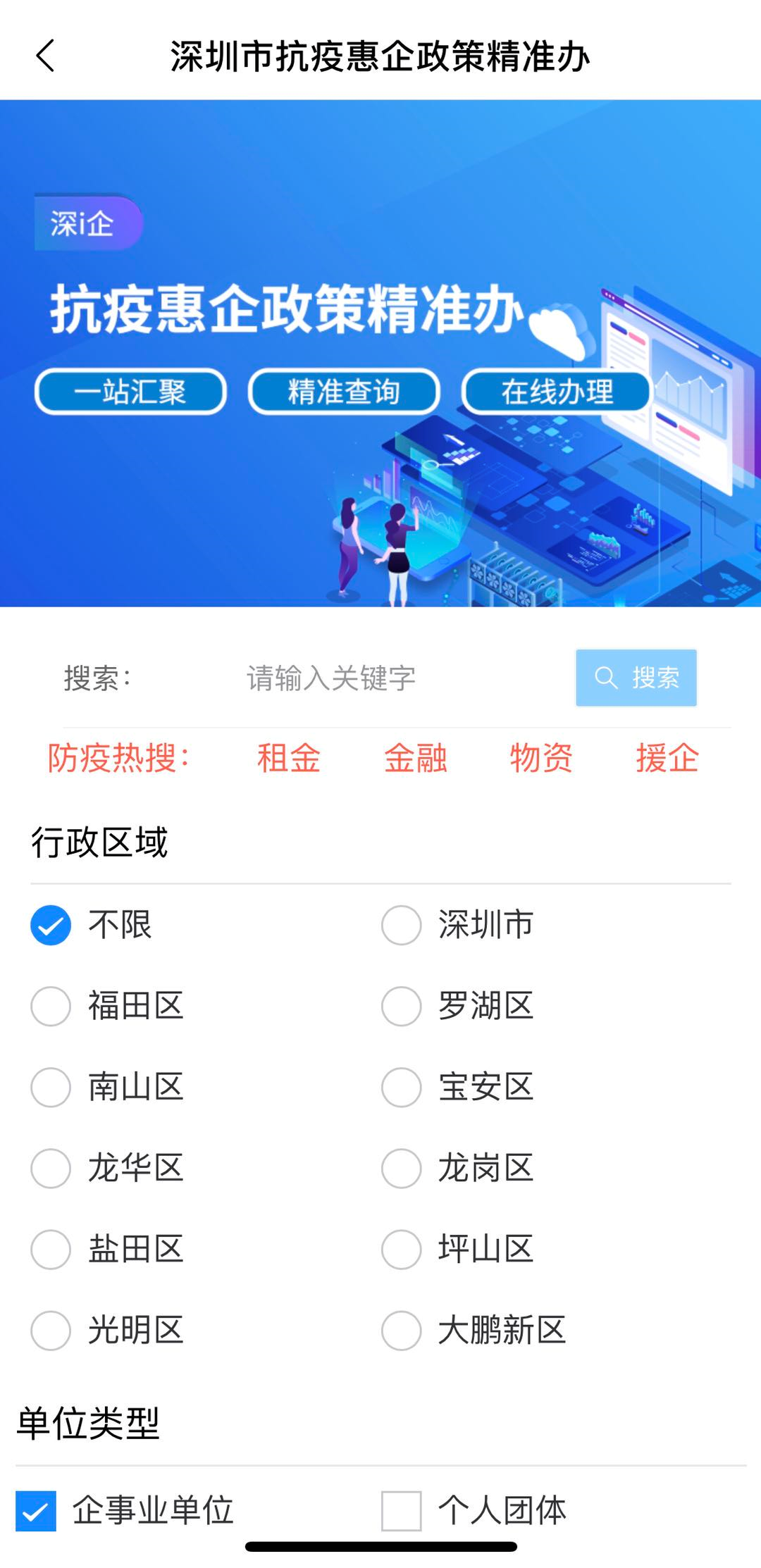
Task: Choose 盐田区 district option
Action: [51, 1249]
